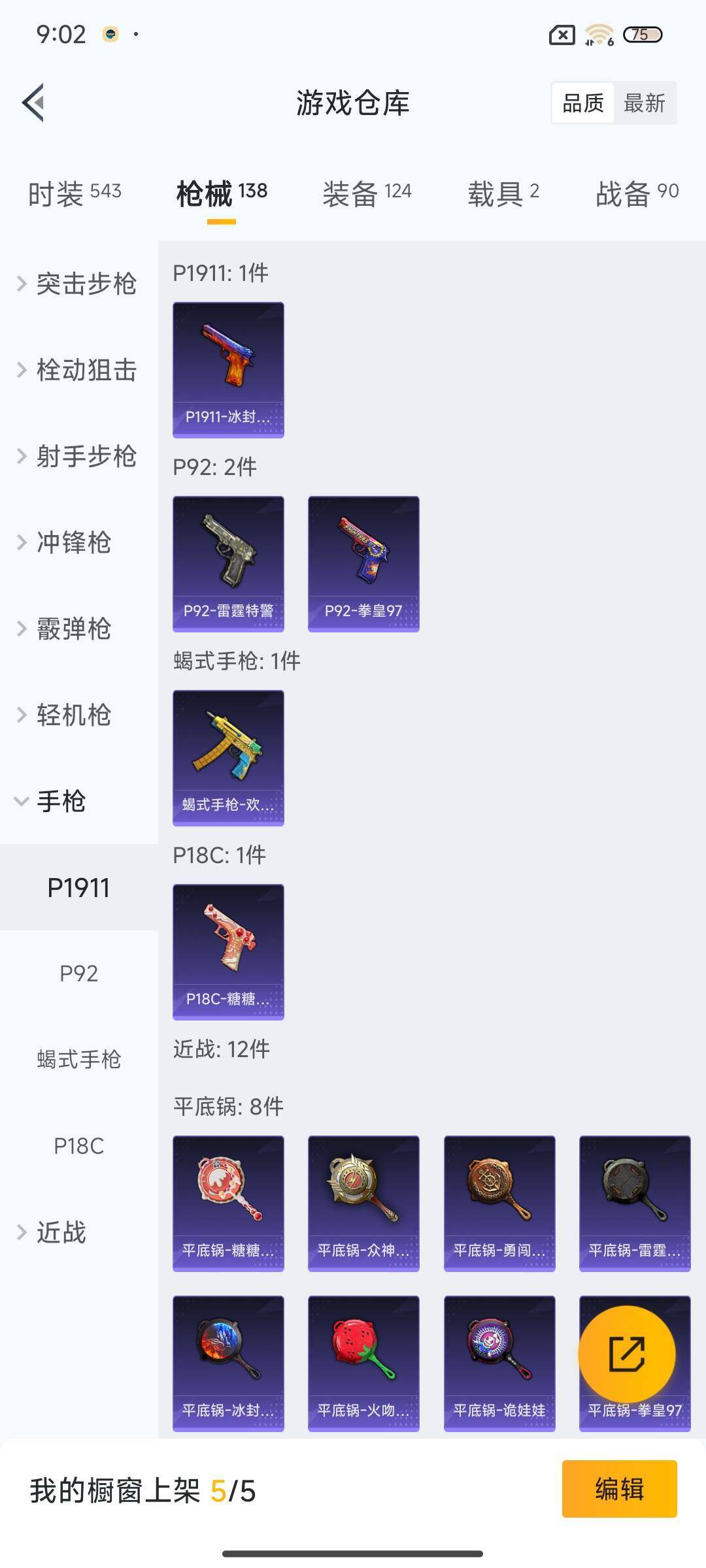The image size is (706, 1568).
Task: Switch sorting to 最新
Action: click(x=645, y=103)
